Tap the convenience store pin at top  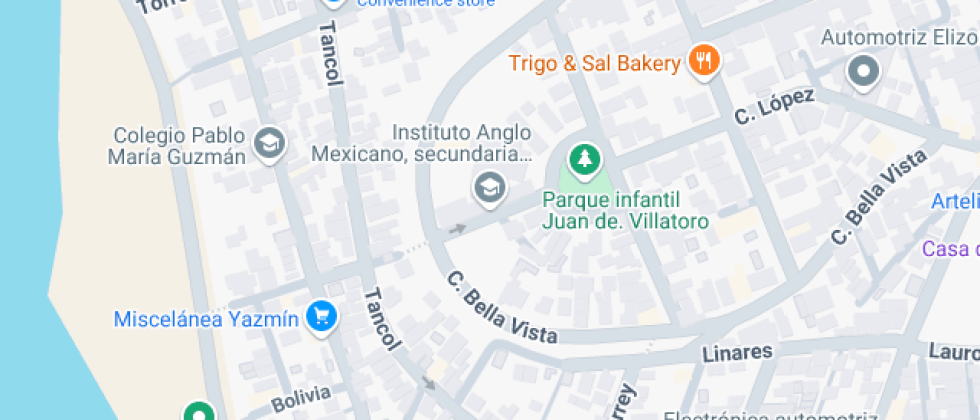click(334, 3)
